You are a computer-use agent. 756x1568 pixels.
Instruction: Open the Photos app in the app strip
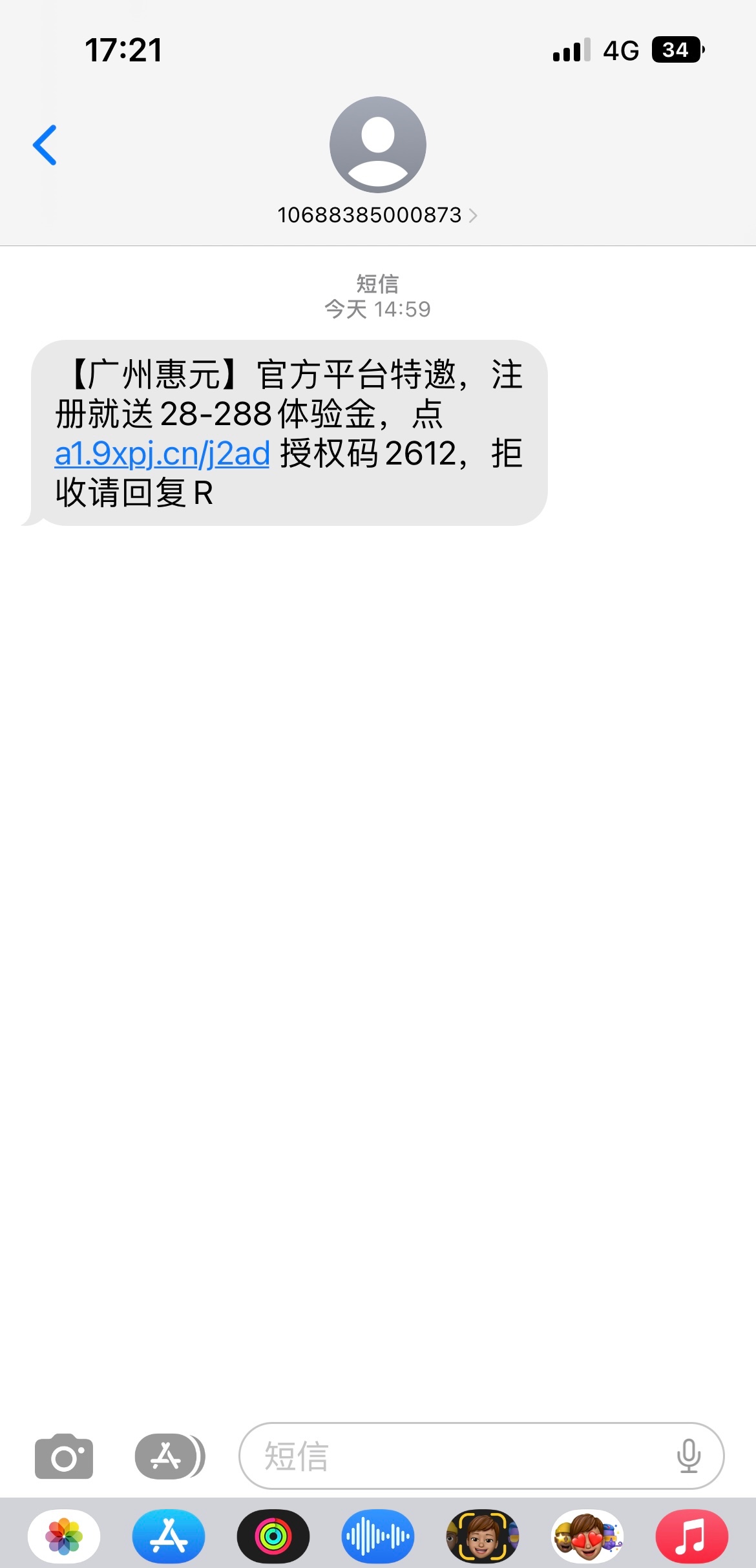(64, 1536)
